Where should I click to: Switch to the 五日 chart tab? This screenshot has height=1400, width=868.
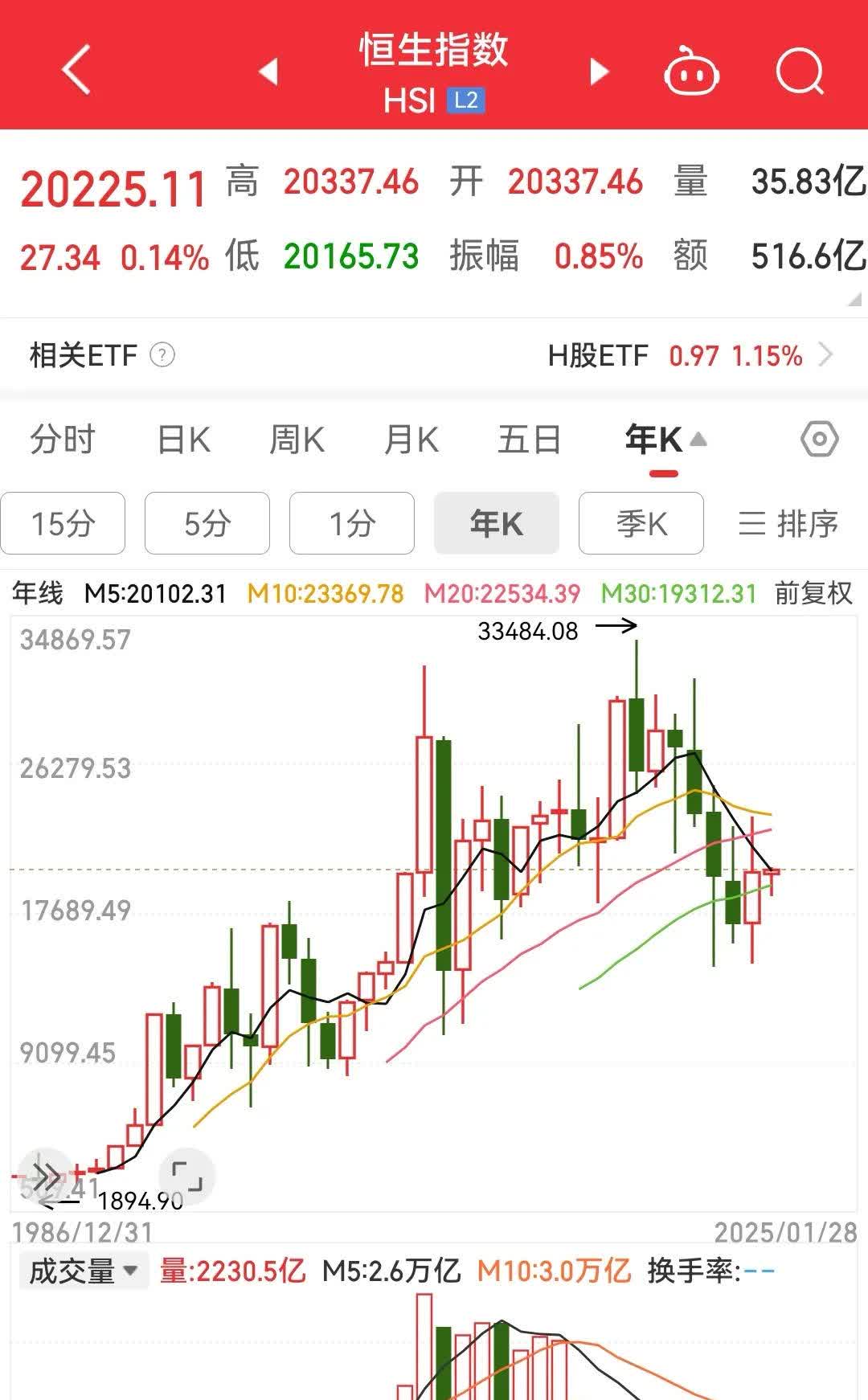pos(529,440)
